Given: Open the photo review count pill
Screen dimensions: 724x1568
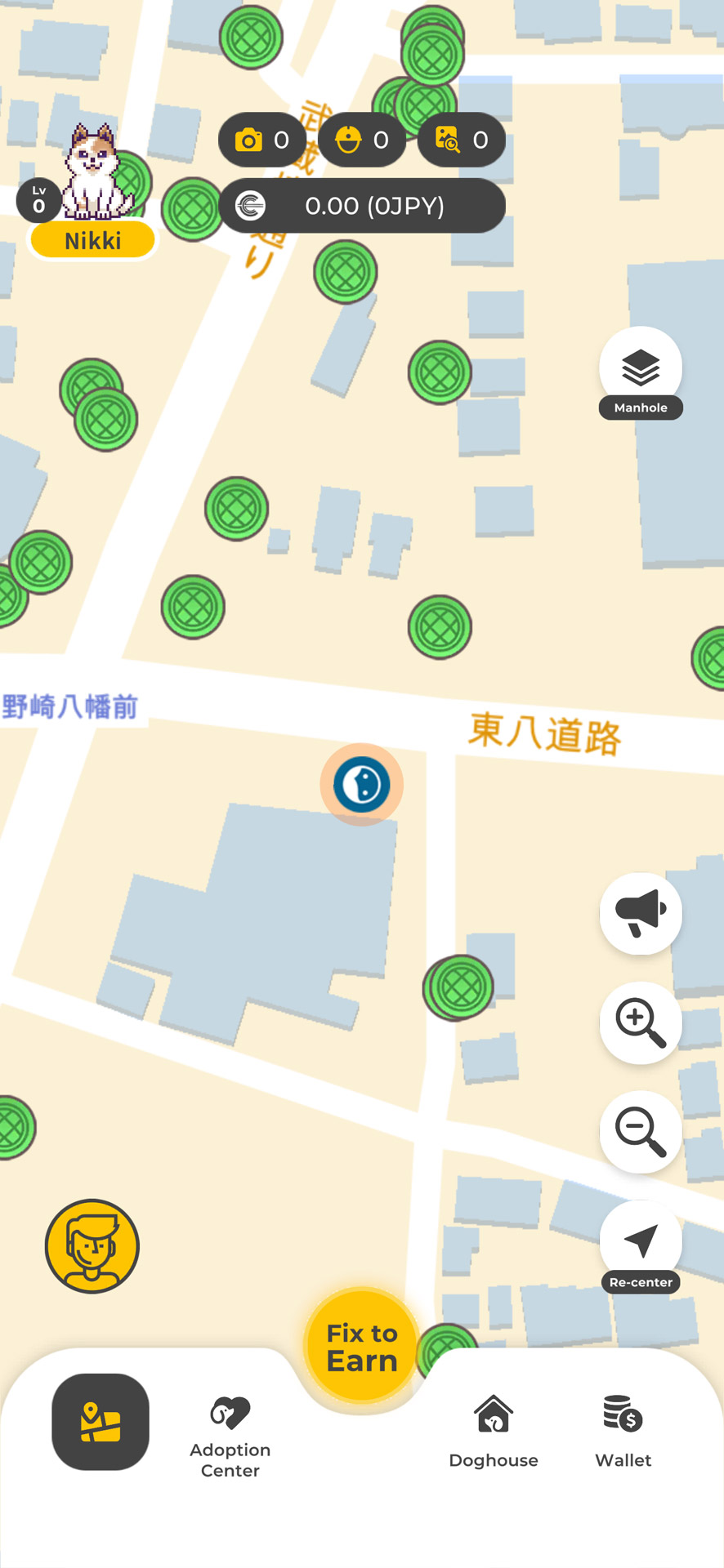Looking at the screenshot, I should [462, 140].
